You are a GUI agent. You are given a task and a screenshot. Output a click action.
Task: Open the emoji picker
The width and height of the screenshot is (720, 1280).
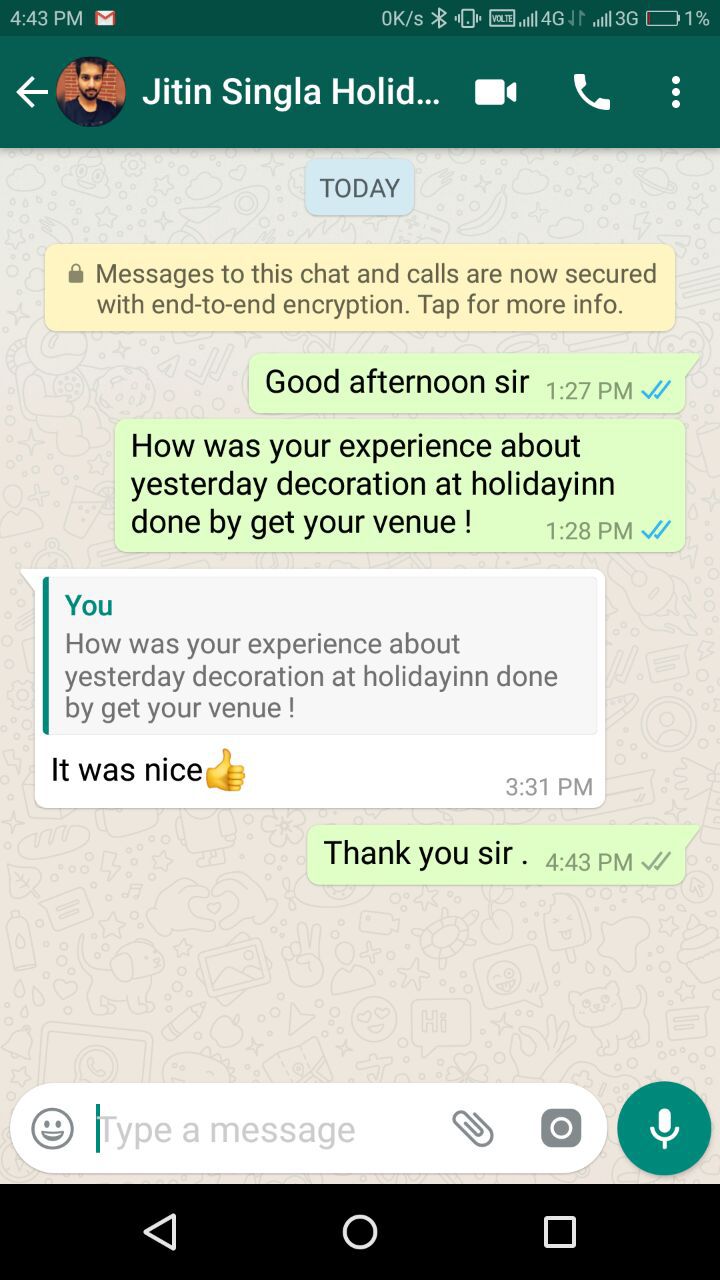point(53,1129)
